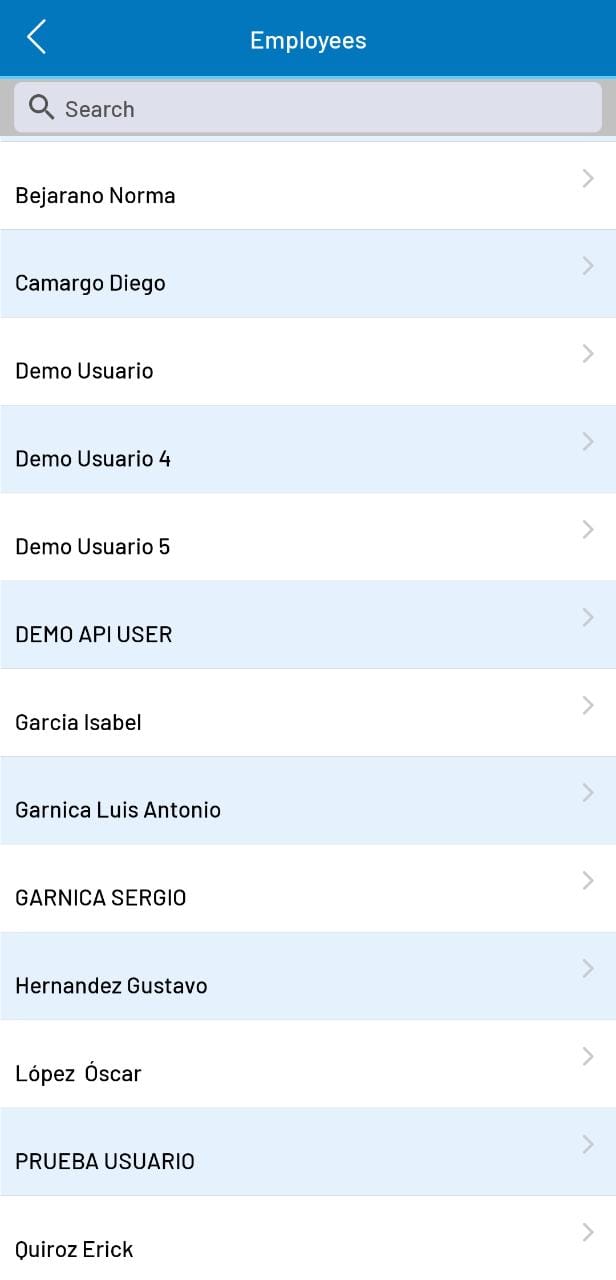Open Quiroz Erick's employee page
Viewport: 616px width, 1280px height.
point(308,1240)
